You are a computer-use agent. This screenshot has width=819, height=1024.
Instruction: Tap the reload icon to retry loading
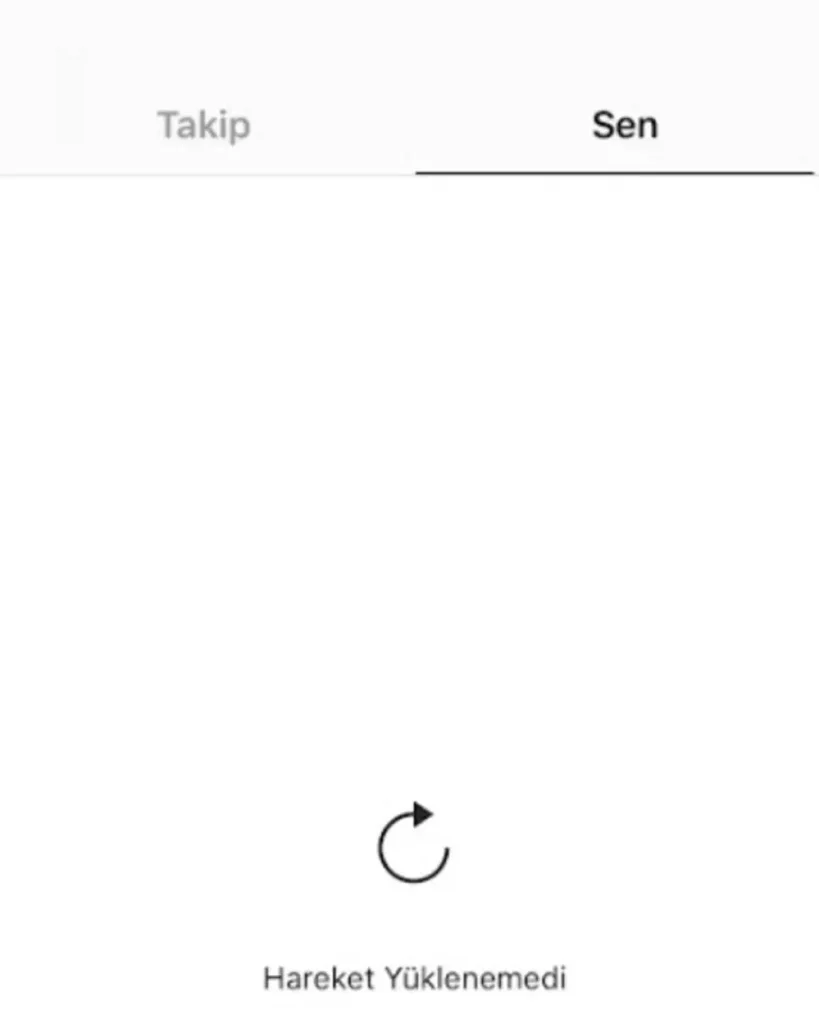pyautogui.click(x=413, y=844)
